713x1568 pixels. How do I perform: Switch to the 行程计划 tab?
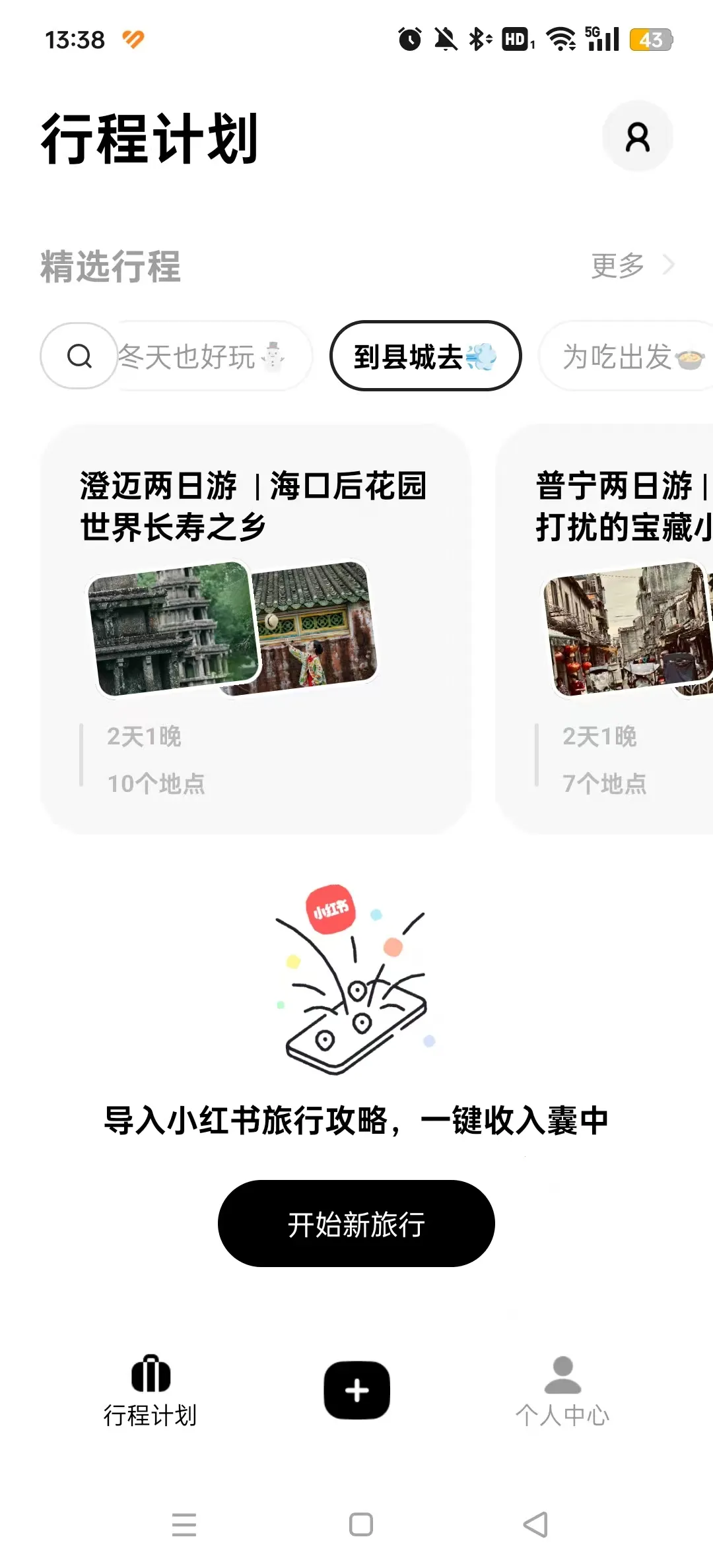(151, 1412)
